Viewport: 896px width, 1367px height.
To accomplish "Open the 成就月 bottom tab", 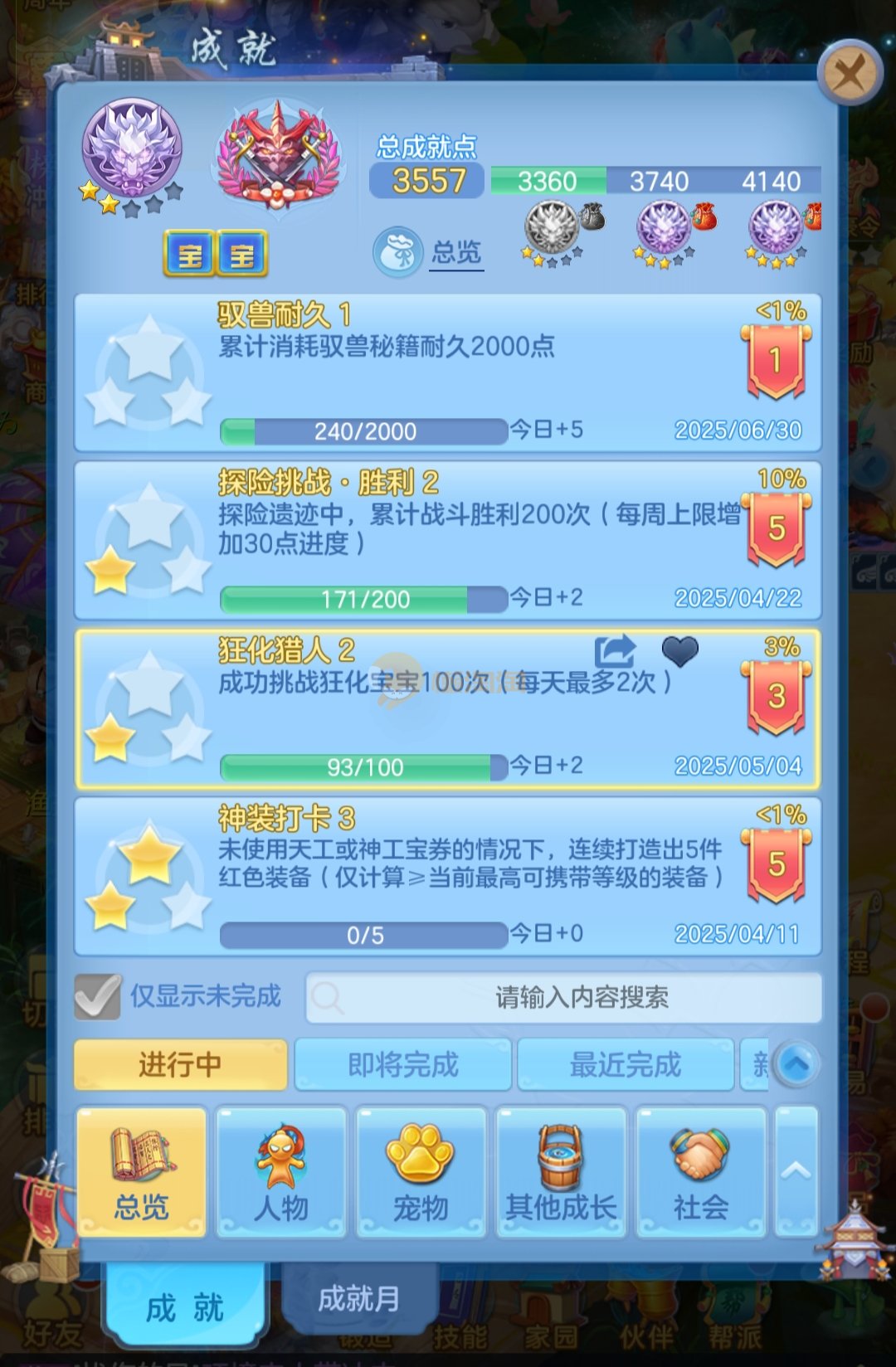I will click(358, 1298).
